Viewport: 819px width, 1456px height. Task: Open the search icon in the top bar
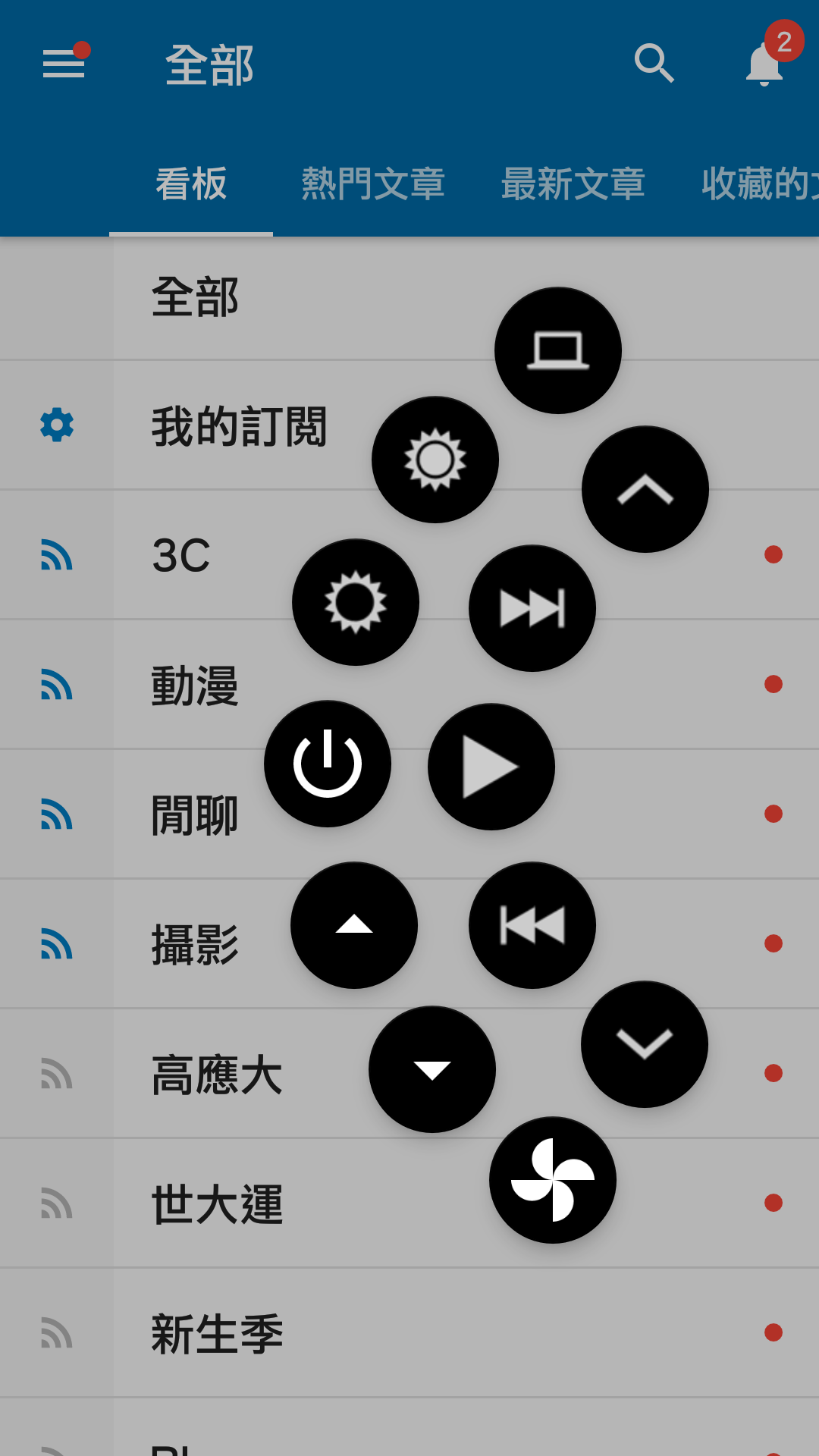pyautogui.click(x=655, y=64)
